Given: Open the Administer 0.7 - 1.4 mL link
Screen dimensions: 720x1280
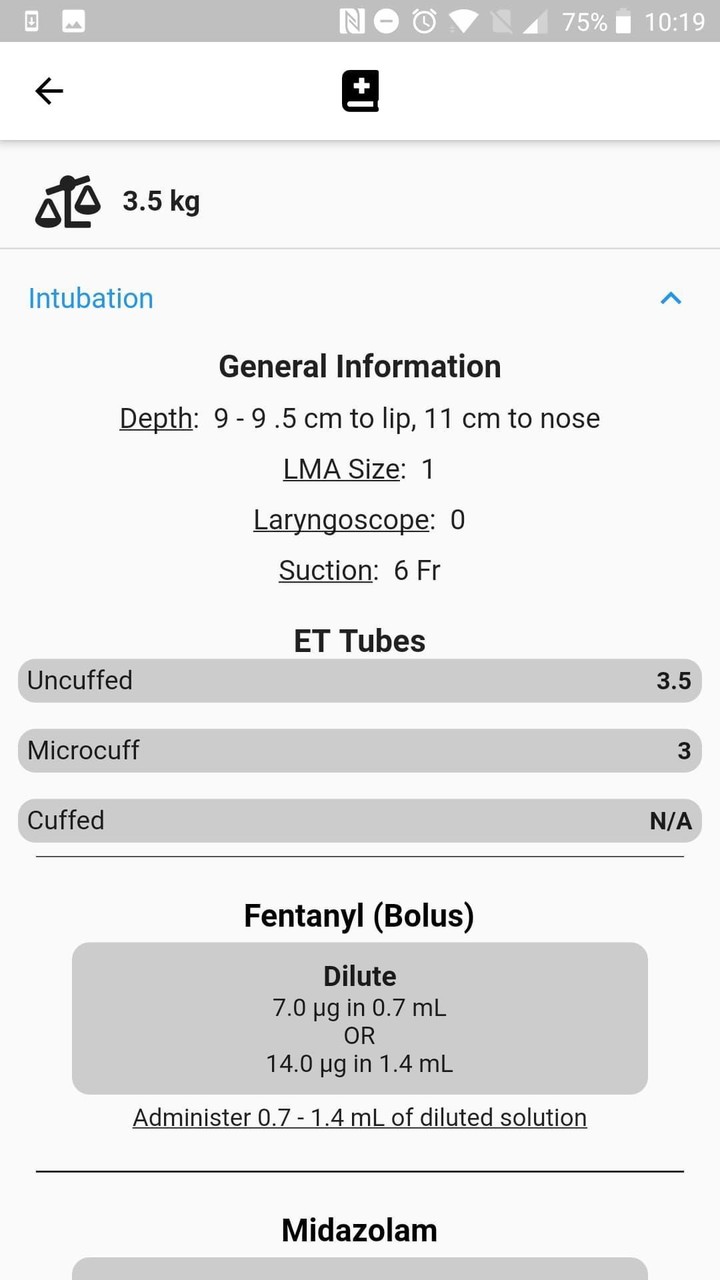Looking at the screenshot, I should coord(360,1117).
